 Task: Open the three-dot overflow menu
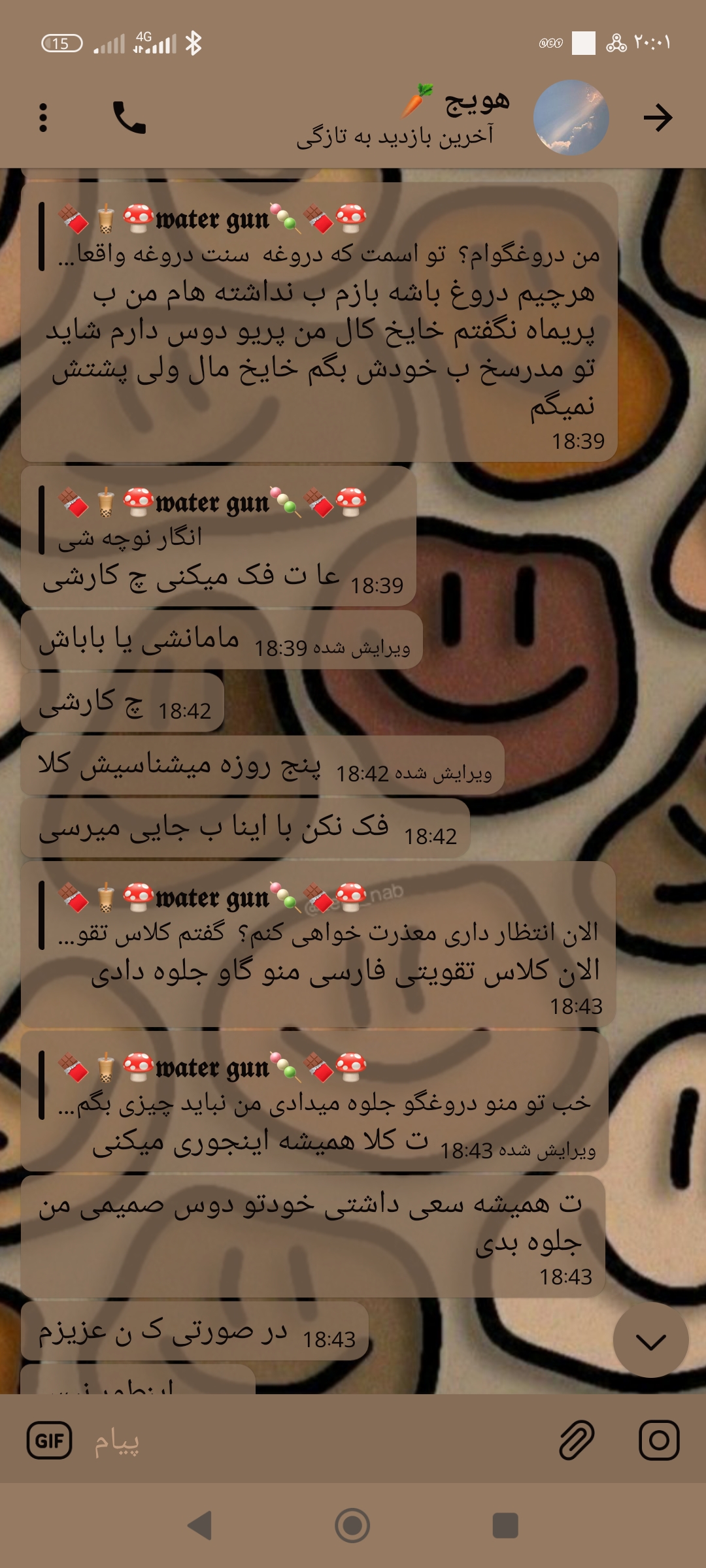click(43, 118)
